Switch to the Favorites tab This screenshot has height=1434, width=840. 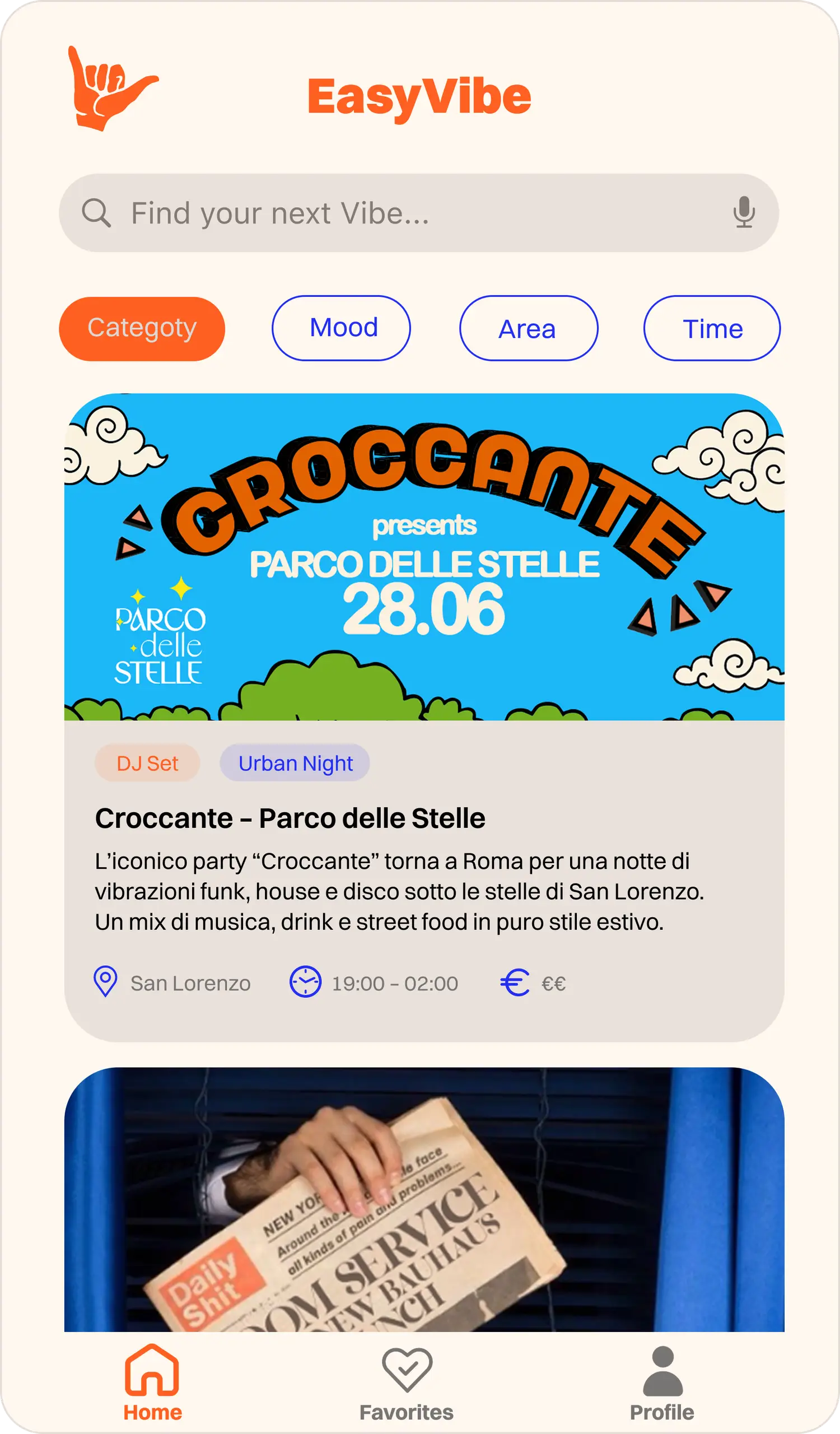407,1382
